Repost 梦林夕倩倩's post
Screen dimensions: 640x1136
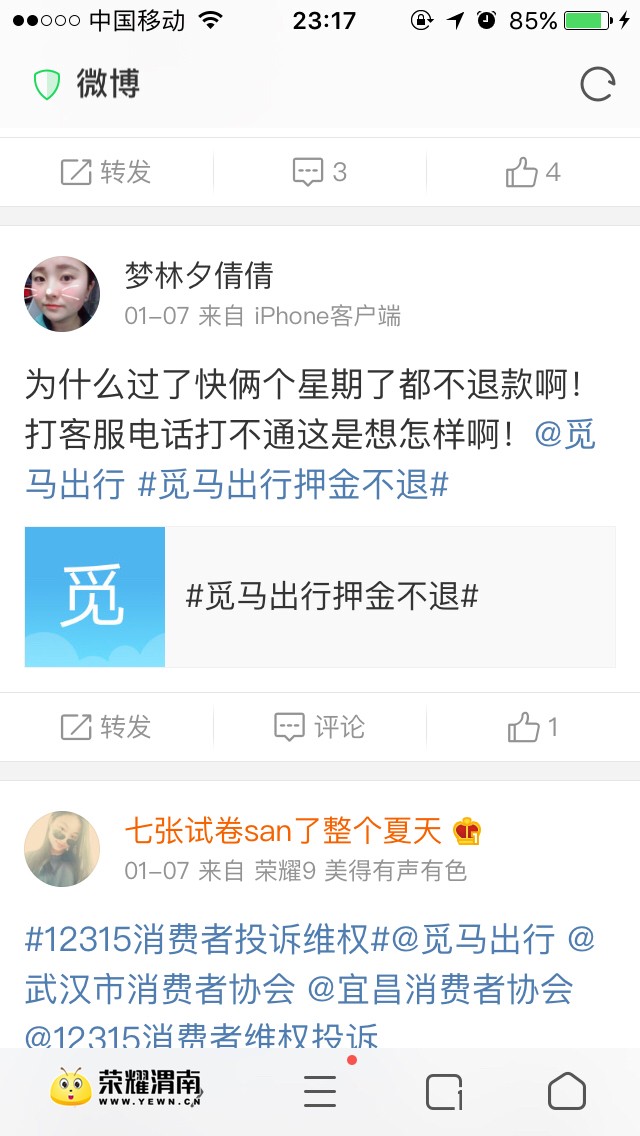(106, 727)
